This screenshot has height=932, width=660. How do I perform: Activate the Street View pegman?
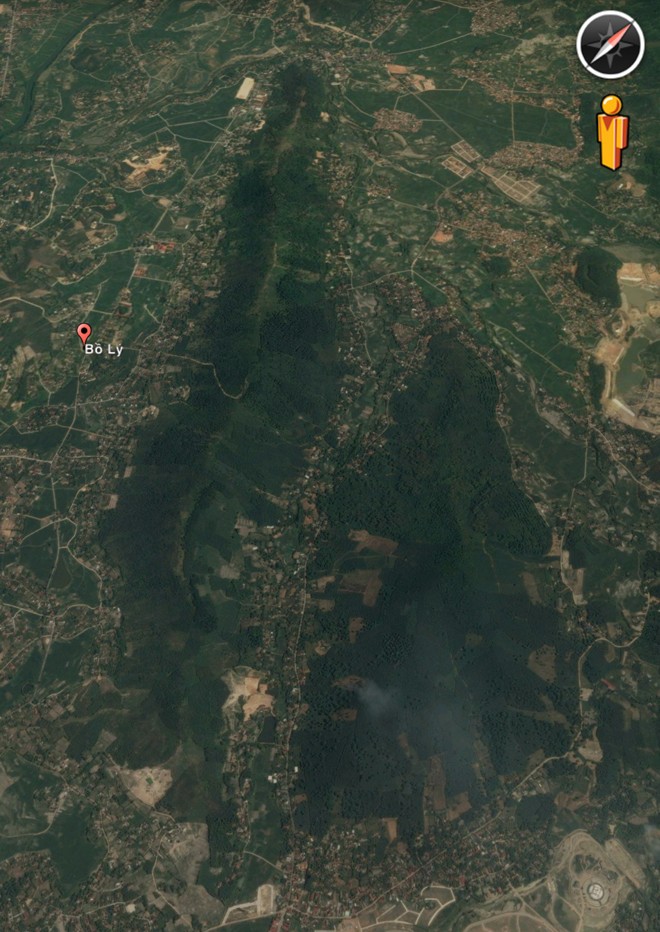pyautogui.click(x=611, y=132)
